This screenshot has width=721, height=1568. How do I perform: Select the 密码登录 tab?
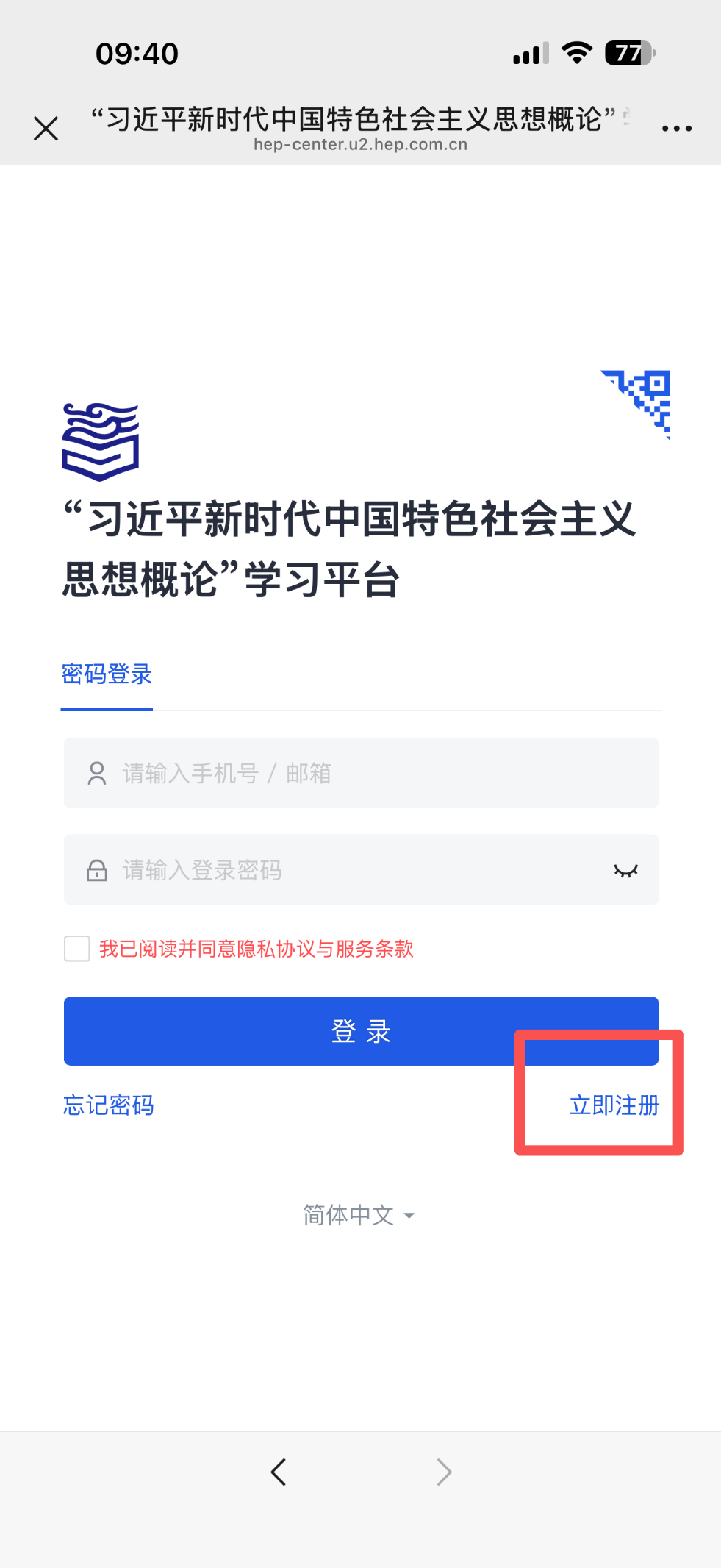[107, 674]
